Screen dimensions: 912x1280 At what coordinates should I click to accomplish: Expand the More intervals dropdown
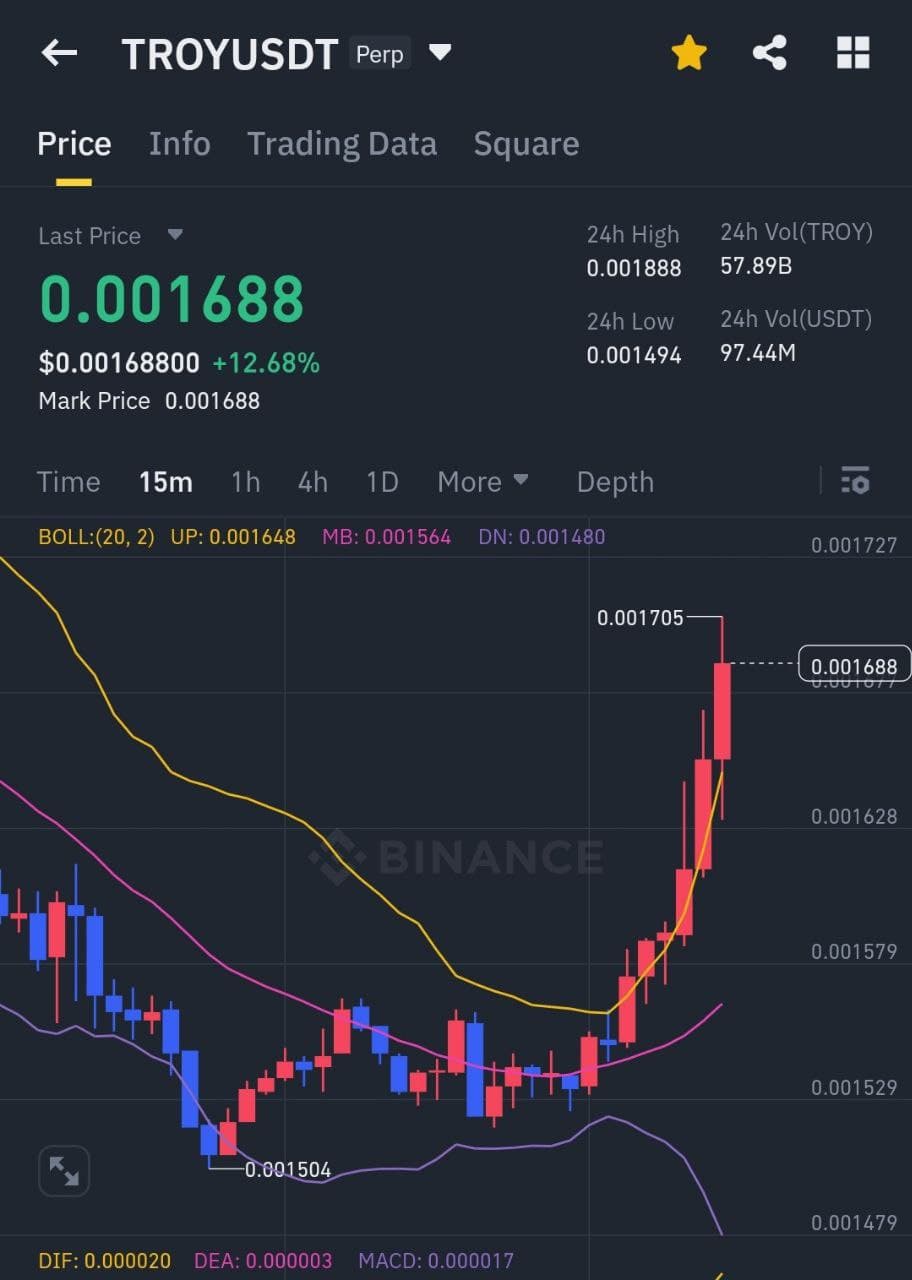pyautogui.click(x=483, y=482)
